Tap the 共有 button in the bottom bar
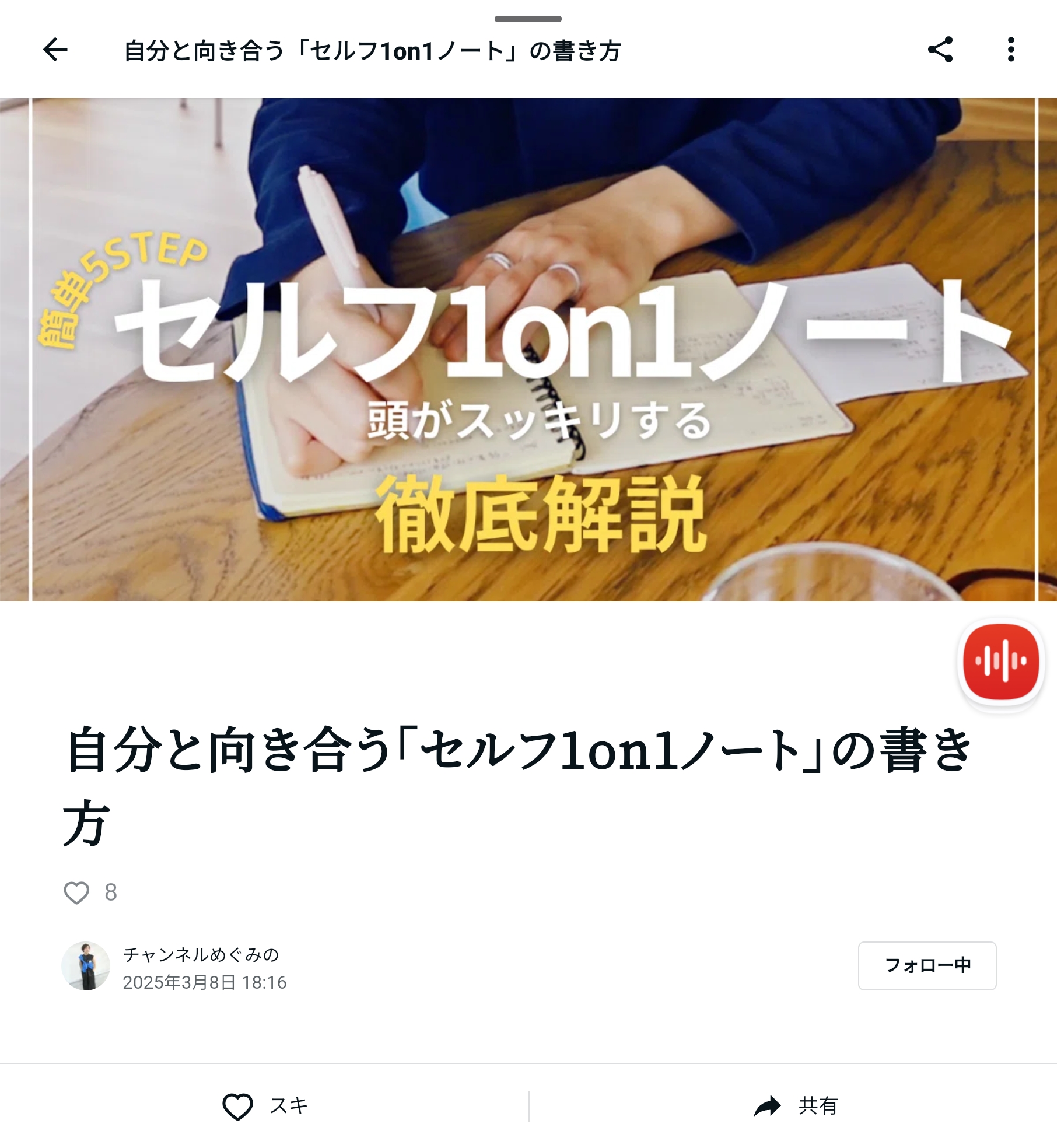The image size is (1057, 1148). [x=794, y=1106]
